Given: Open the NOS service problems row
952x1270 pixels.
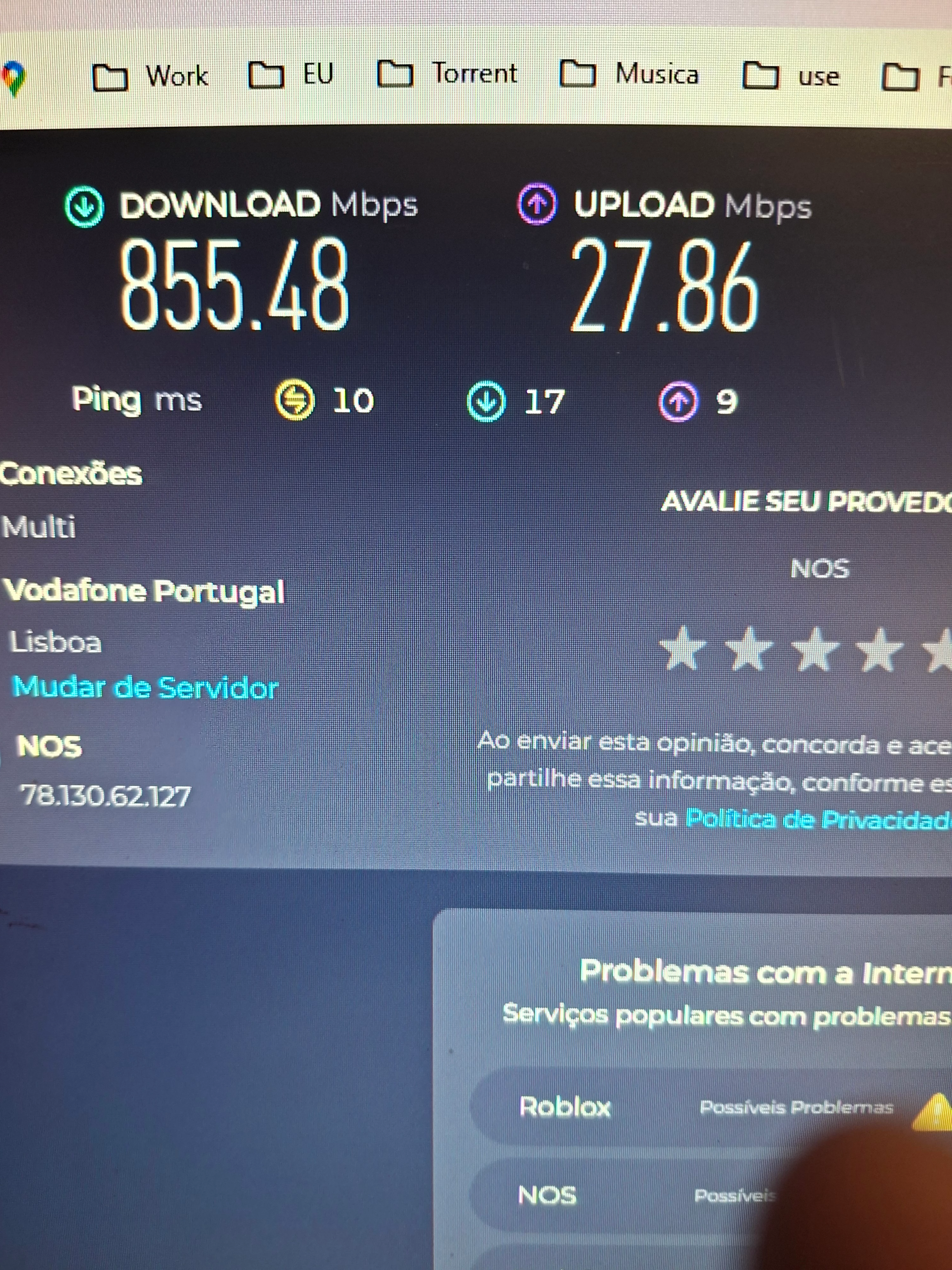Looking at the screenshot, I should coord(631,1195).
